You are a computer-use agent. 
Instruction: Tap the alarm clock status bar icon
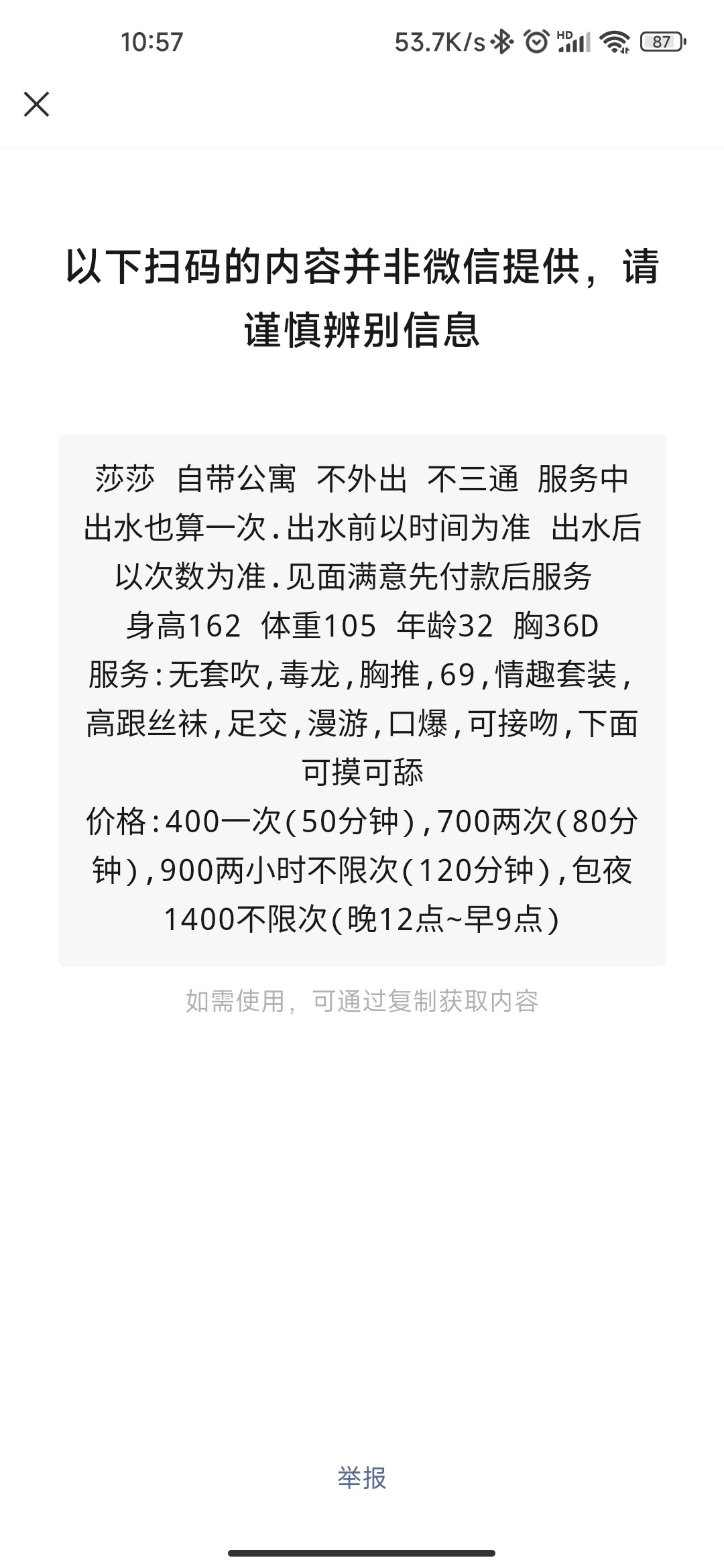coord(535,42)
